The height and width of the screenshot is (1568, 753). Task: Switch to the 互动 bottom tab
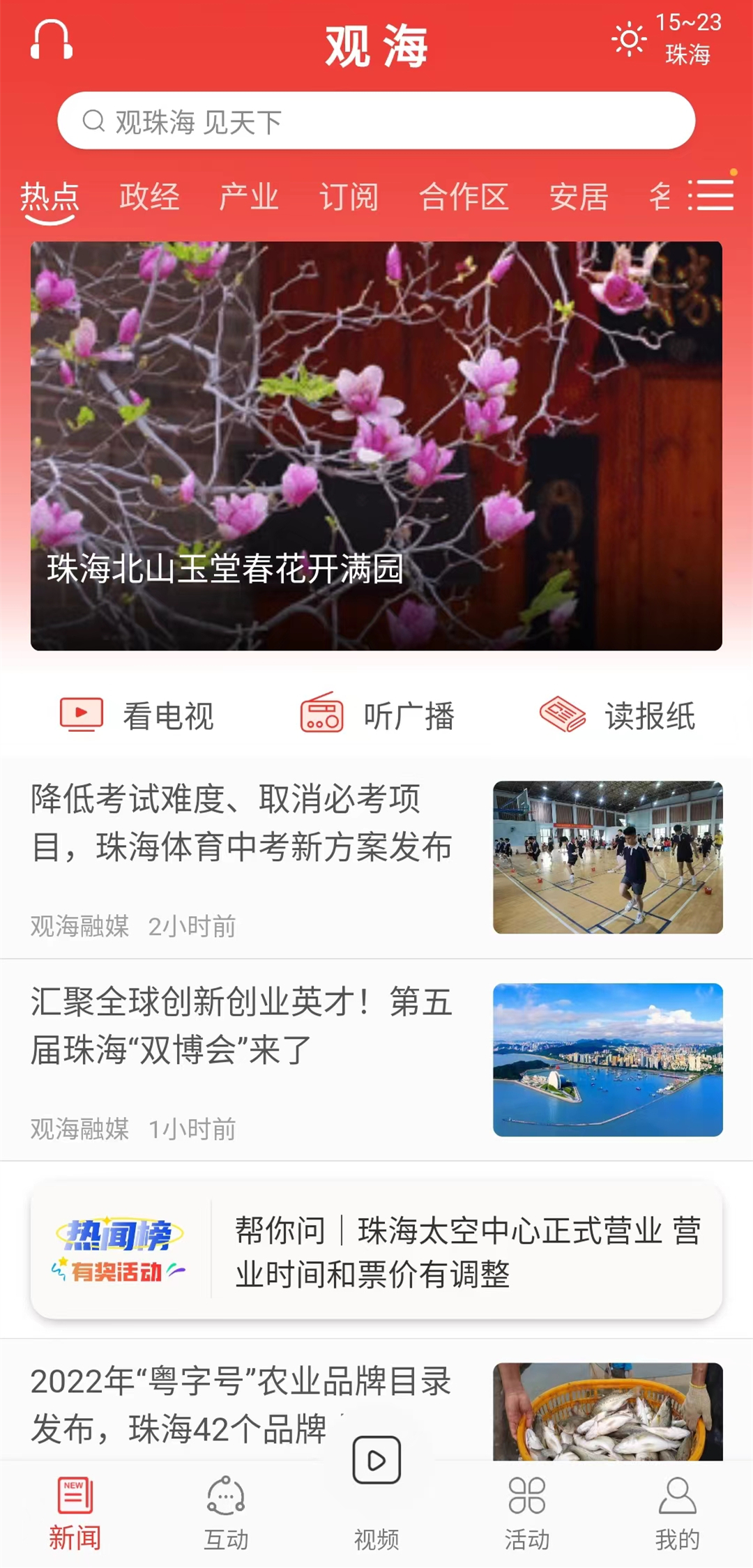pyautogui.click(x=226, y=1514)
